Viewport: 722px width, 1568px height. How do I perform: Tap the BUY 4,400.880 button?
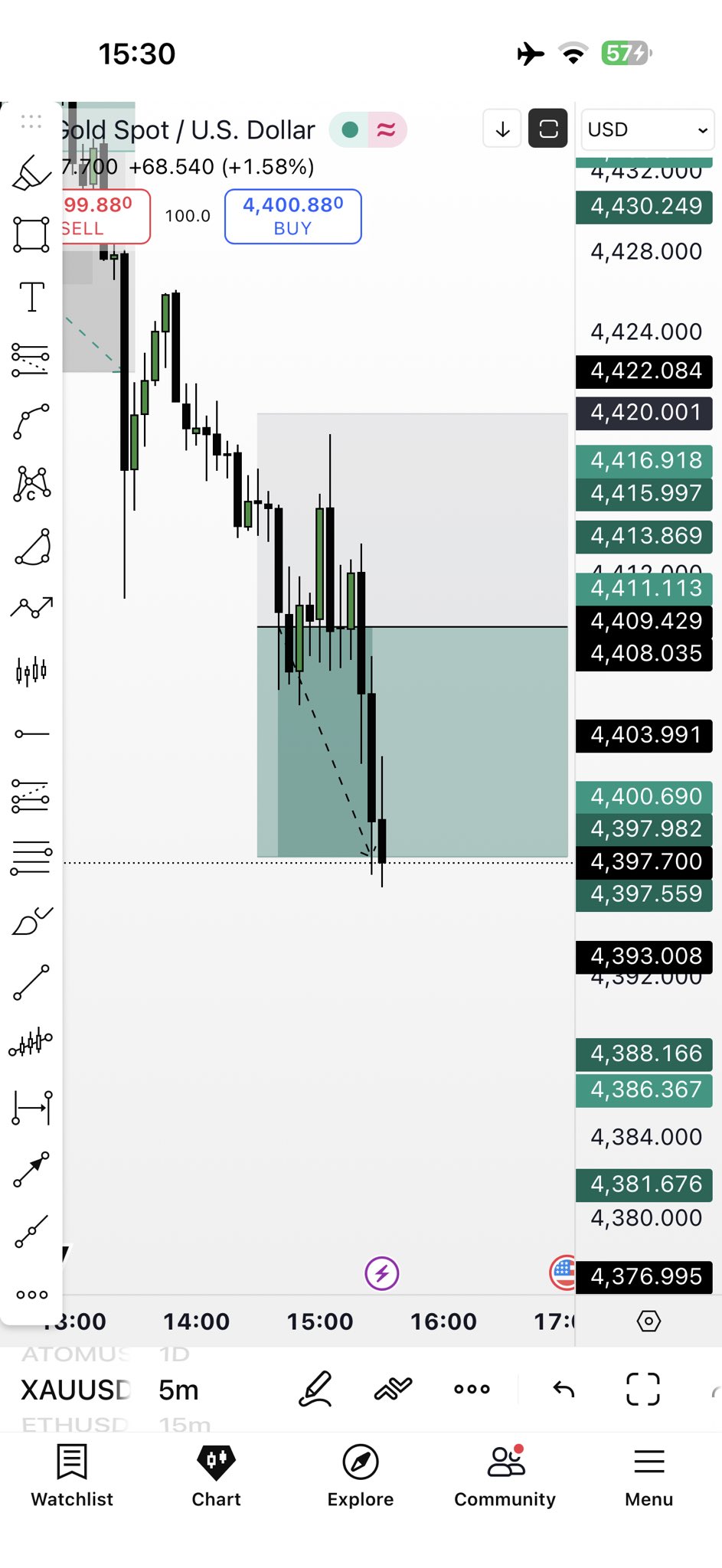pos(292,217)
